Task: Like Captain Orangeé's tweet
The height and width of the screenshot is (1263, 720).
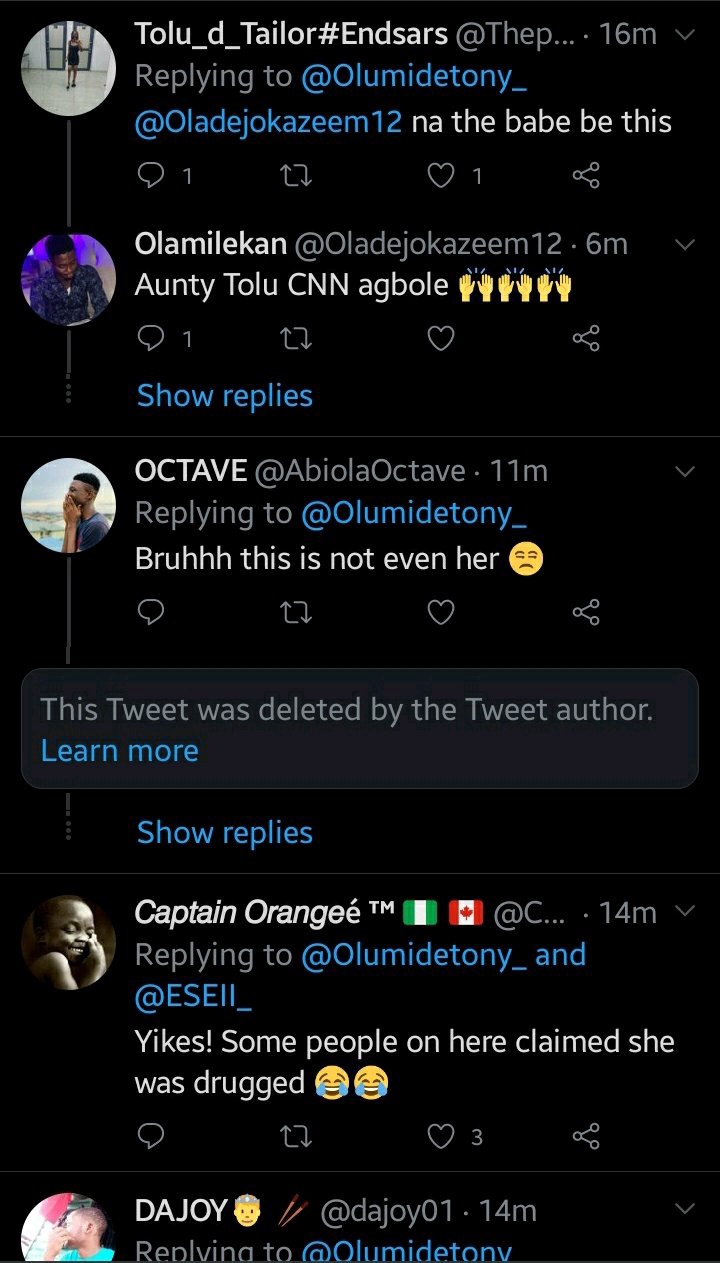Action: pyautogui.click(x=441, y=1136)
